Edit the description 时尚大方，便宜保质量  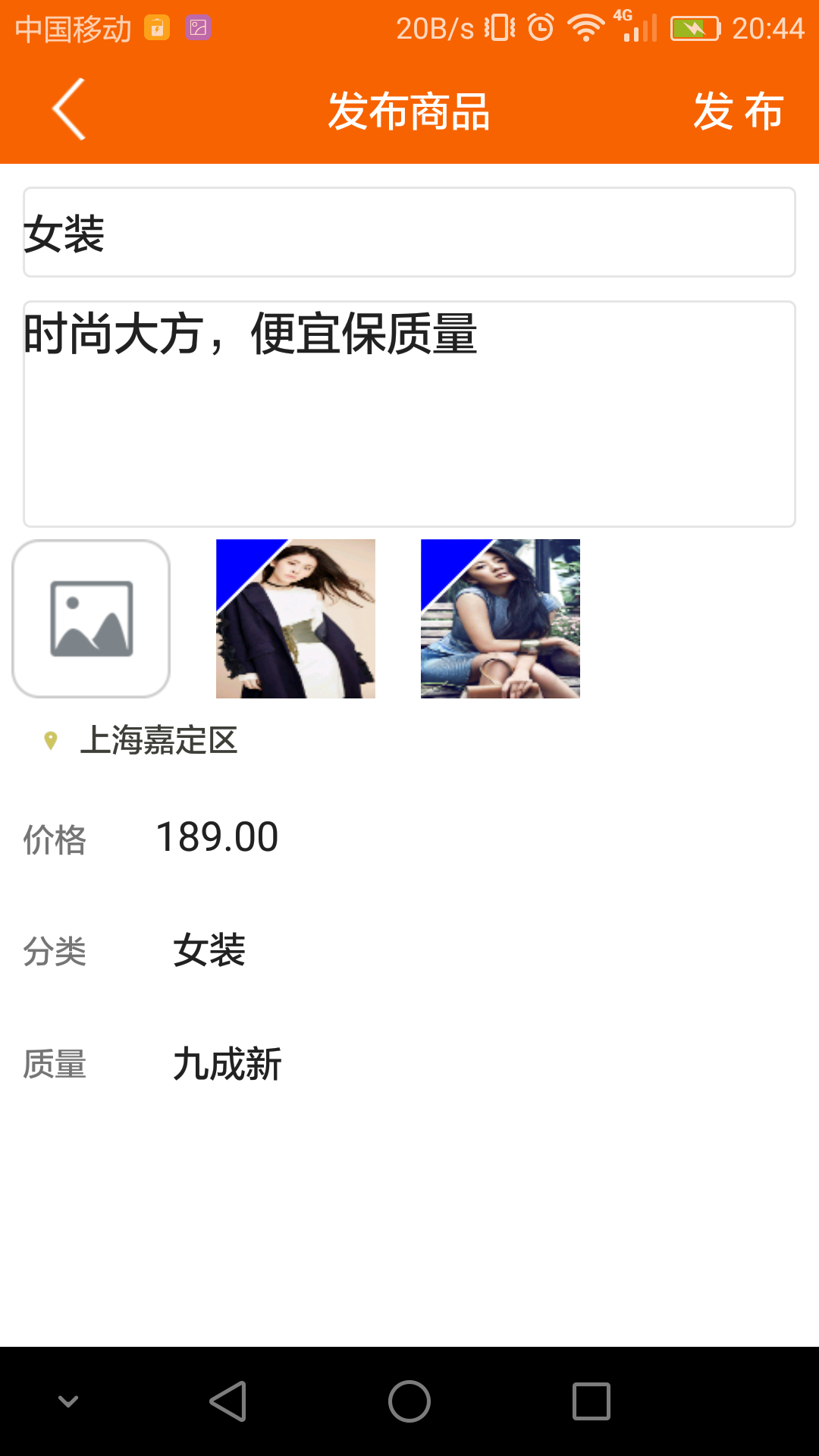[x=409, y=414]
